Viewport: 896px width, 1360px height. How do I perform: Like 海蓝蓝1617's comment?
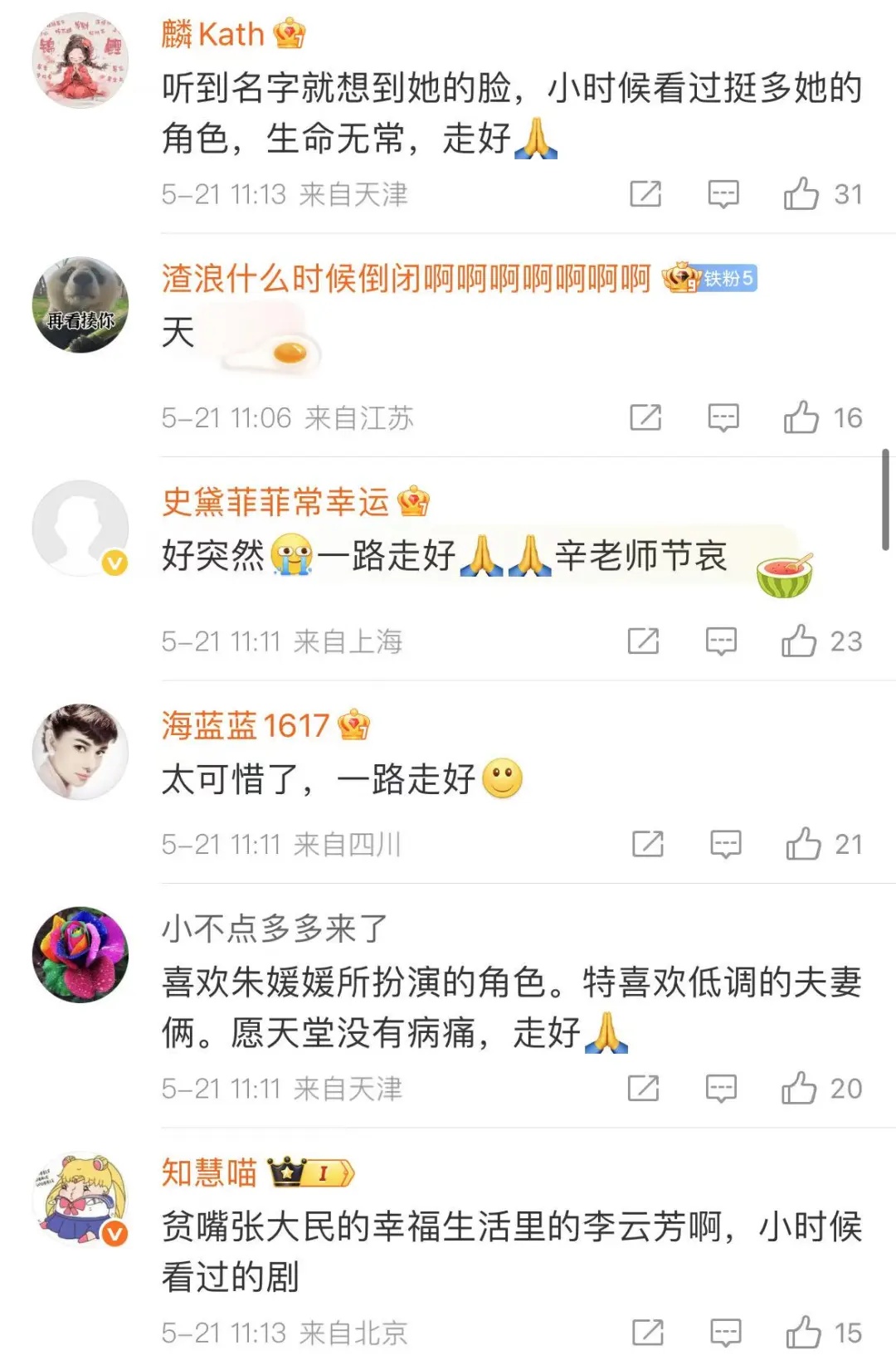click(803, 844)
